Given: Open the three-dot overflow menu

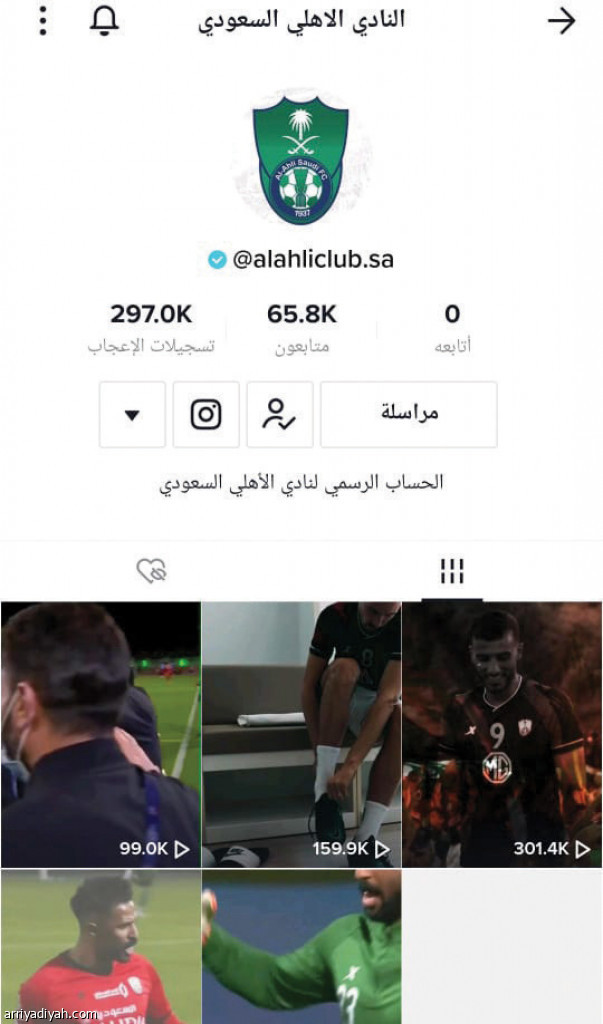Looking at the screenshot, I should click(x=42, y=20).
